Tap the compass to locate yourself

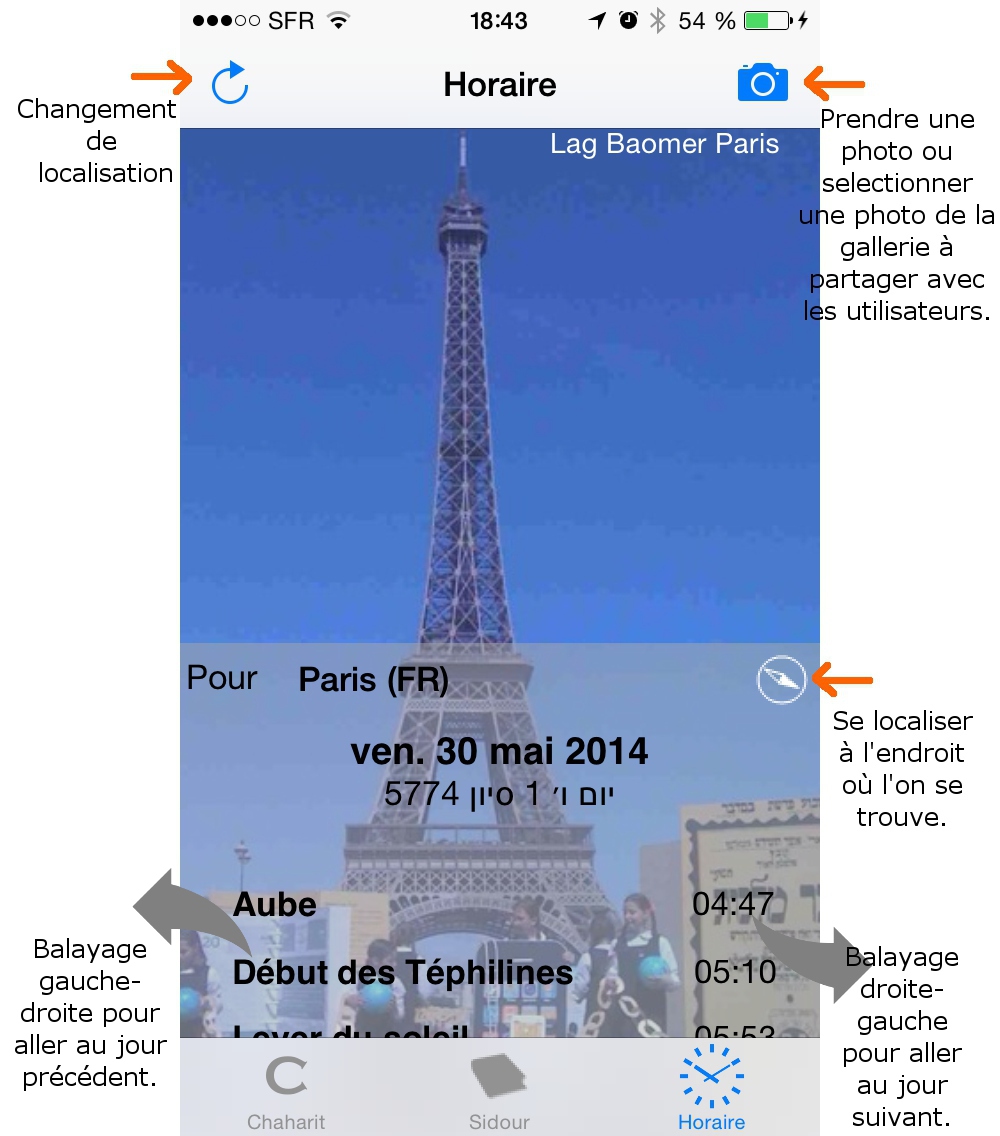(781, 681)
